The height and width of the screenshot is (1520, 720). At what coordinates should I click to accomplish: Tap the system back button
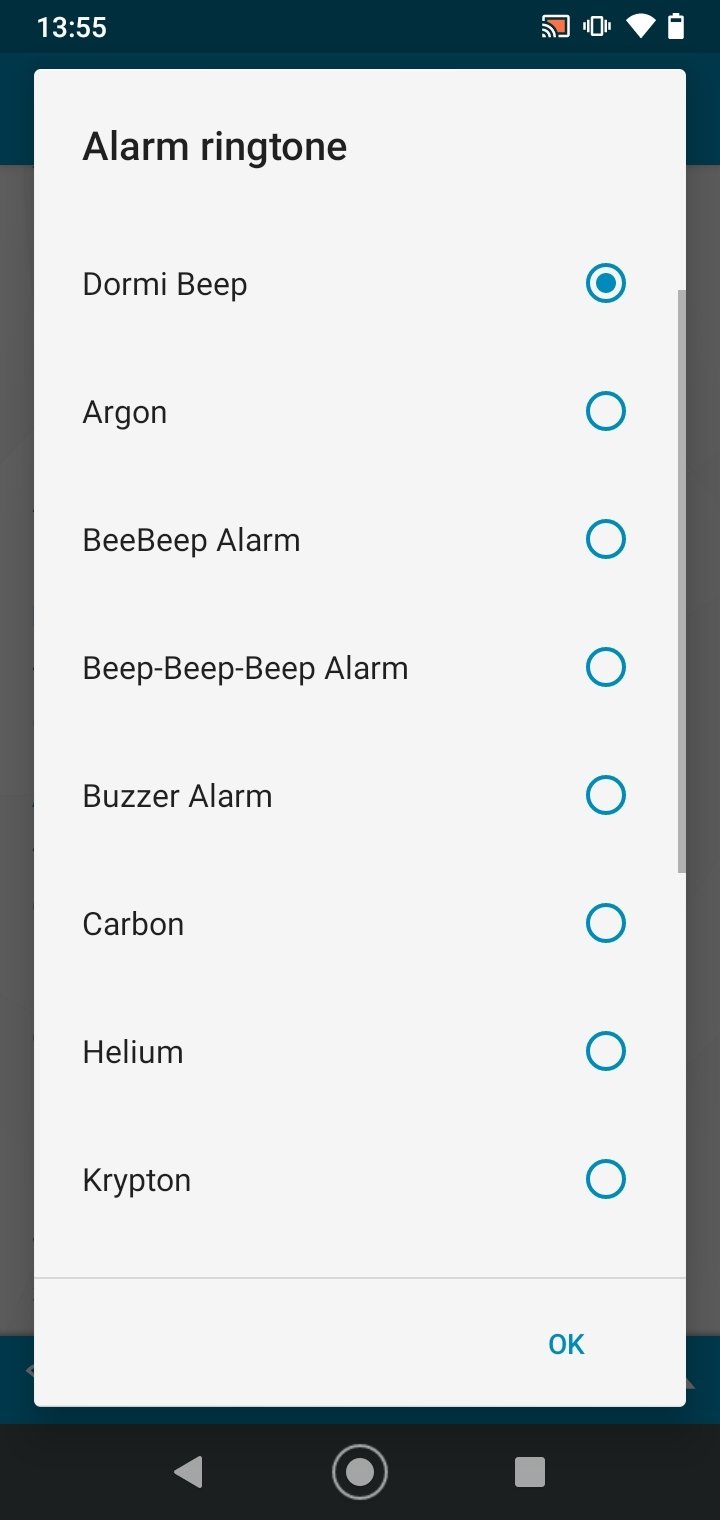tap(188, 1472)
